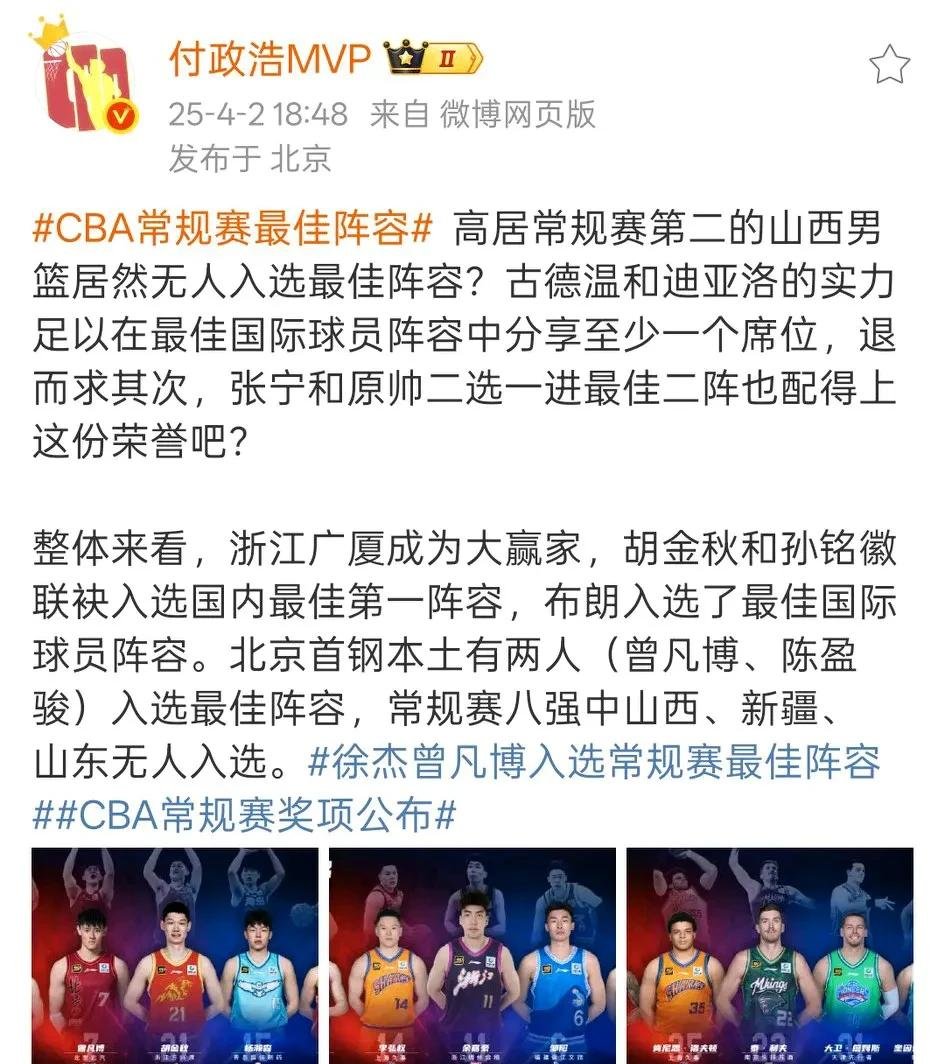Favorite this post with the star icon

pos(888,65)
